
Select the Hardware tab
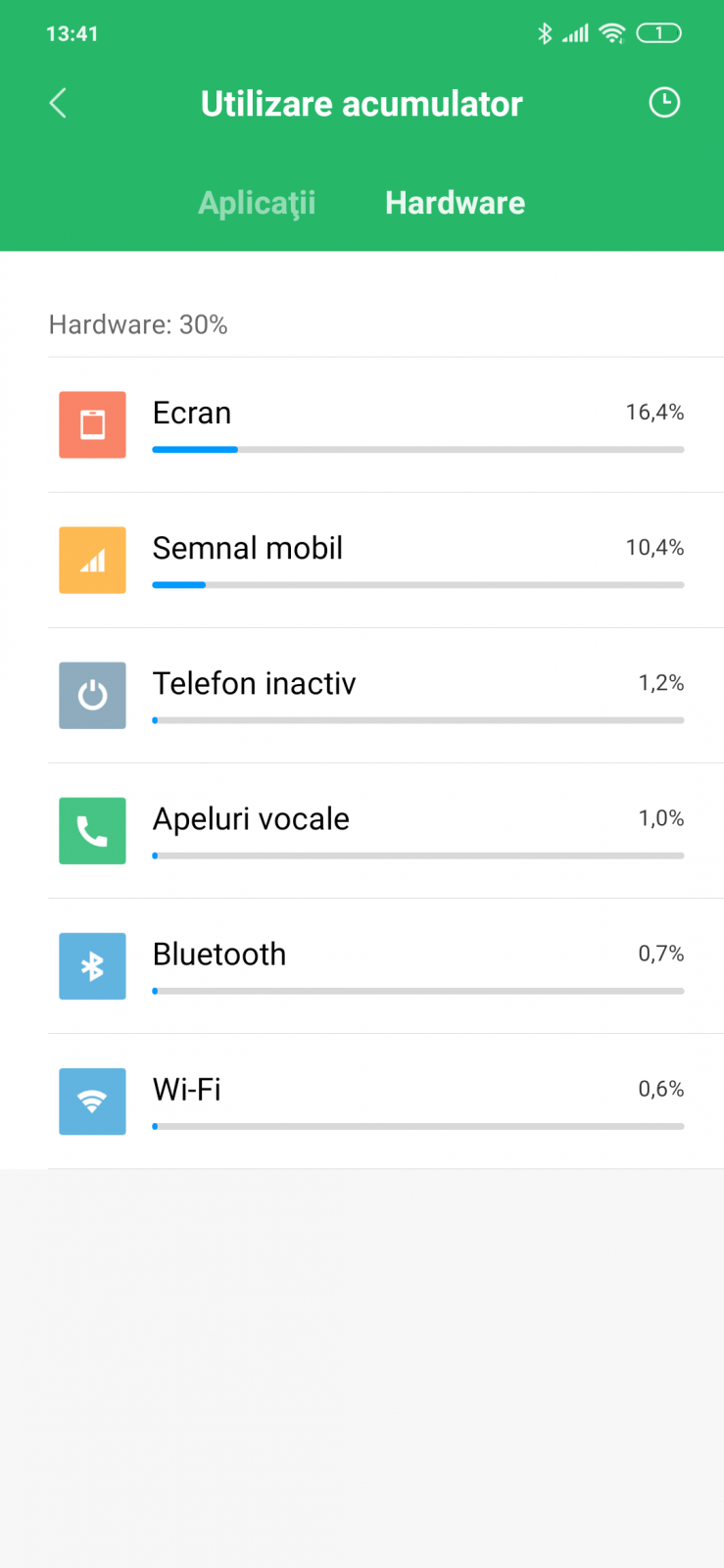click(455, 203)
